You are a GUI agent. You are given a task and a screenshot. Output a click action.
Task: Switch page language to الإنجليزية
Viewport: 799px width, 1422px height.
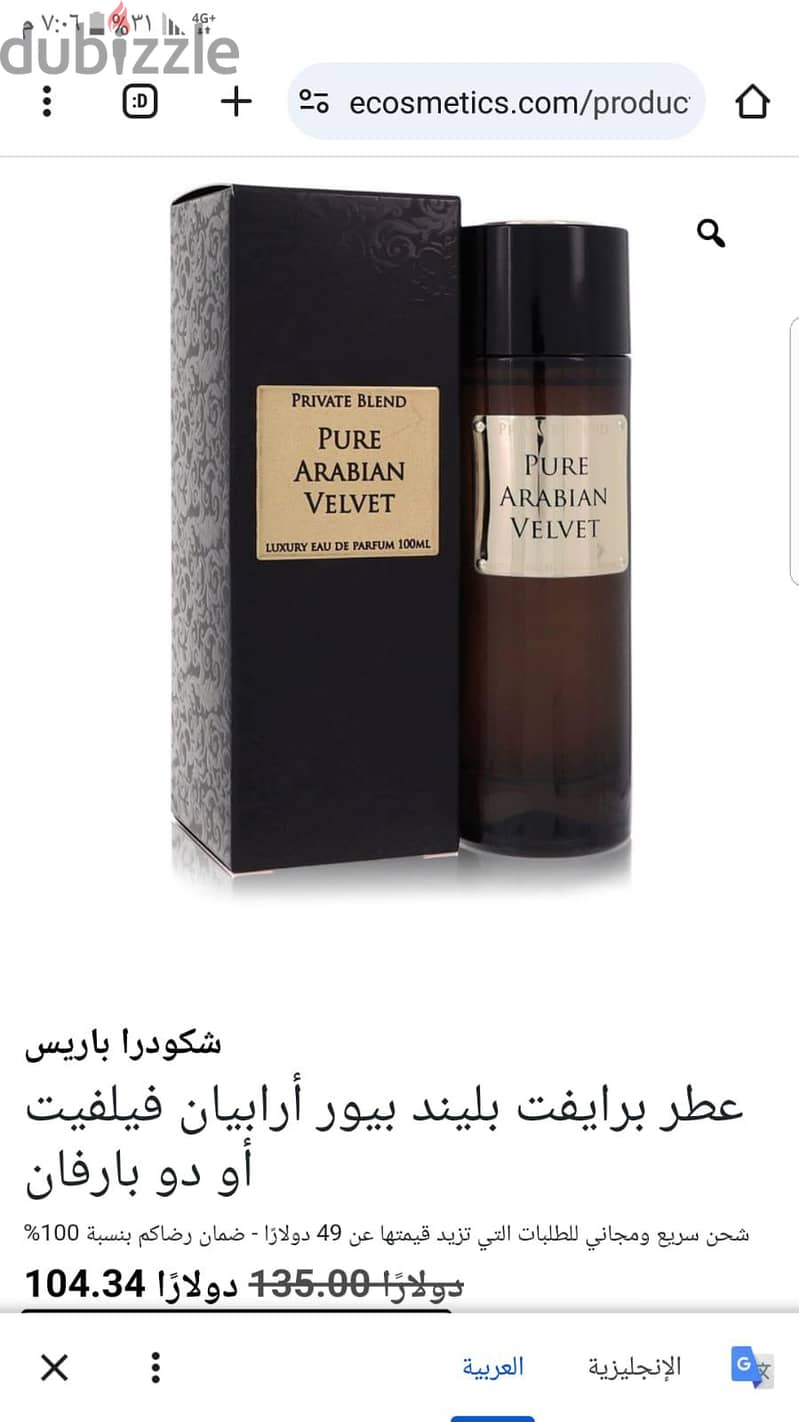point(634,1367)
